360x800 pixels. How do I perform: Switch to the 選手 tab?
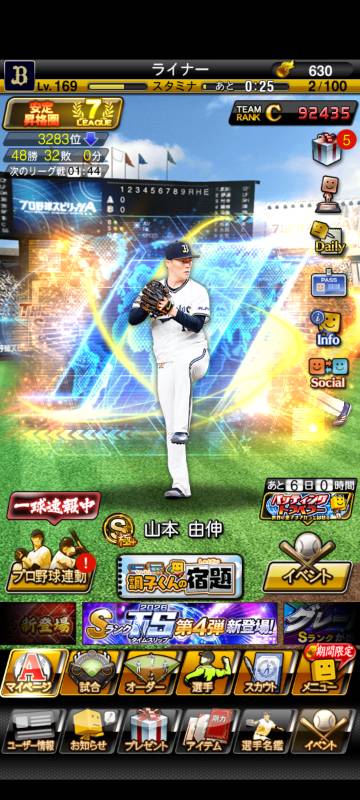pos(205,672)
